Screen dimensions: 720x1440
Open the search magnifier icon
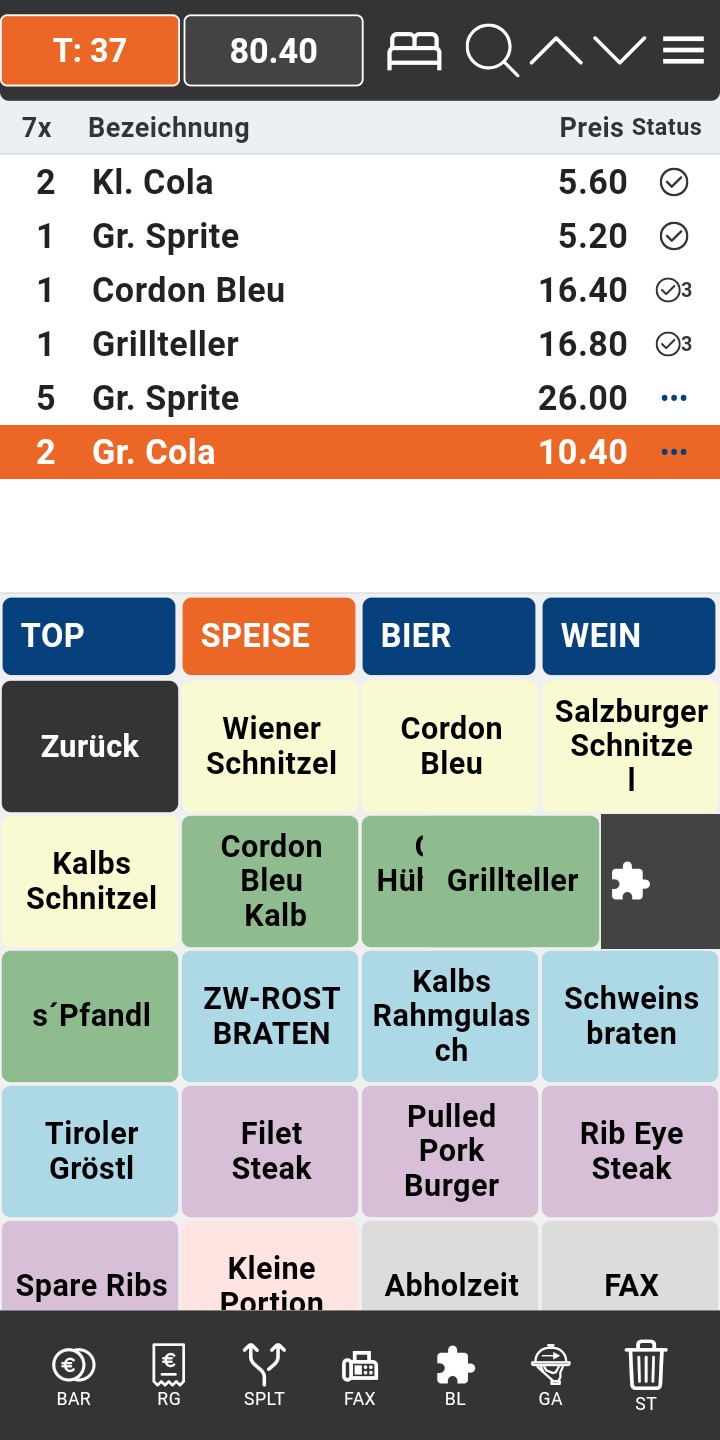click(491, 48)
